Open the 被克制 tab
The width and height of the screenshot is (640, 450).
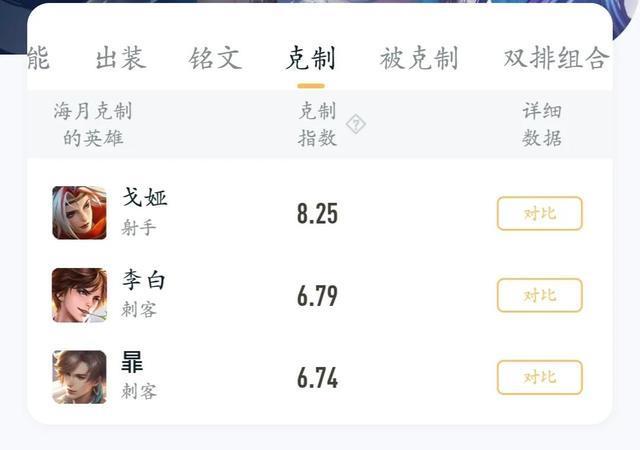(419, 58)
